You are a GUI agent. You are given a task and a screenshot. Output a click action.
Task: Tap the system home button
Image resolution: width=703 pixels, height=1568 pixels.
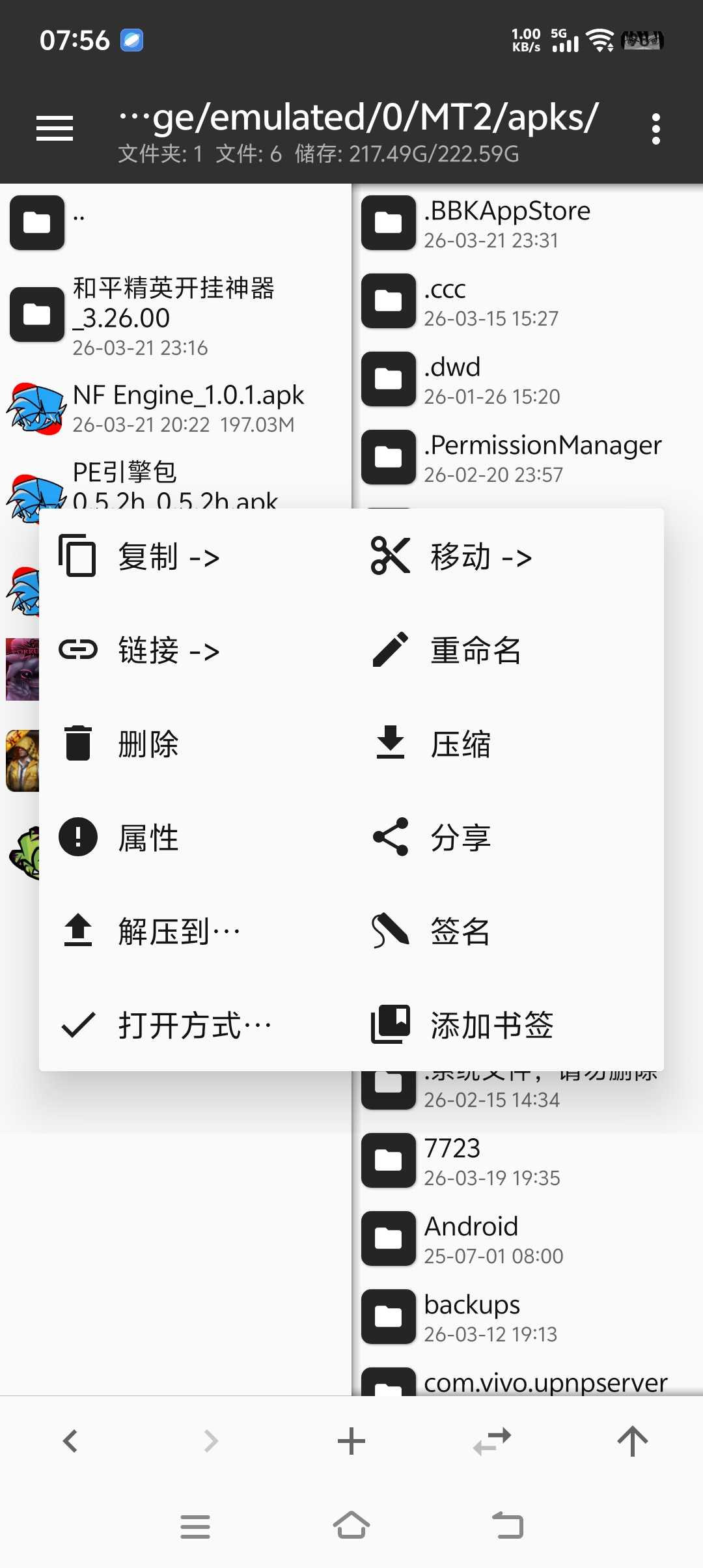[351, 1526]
